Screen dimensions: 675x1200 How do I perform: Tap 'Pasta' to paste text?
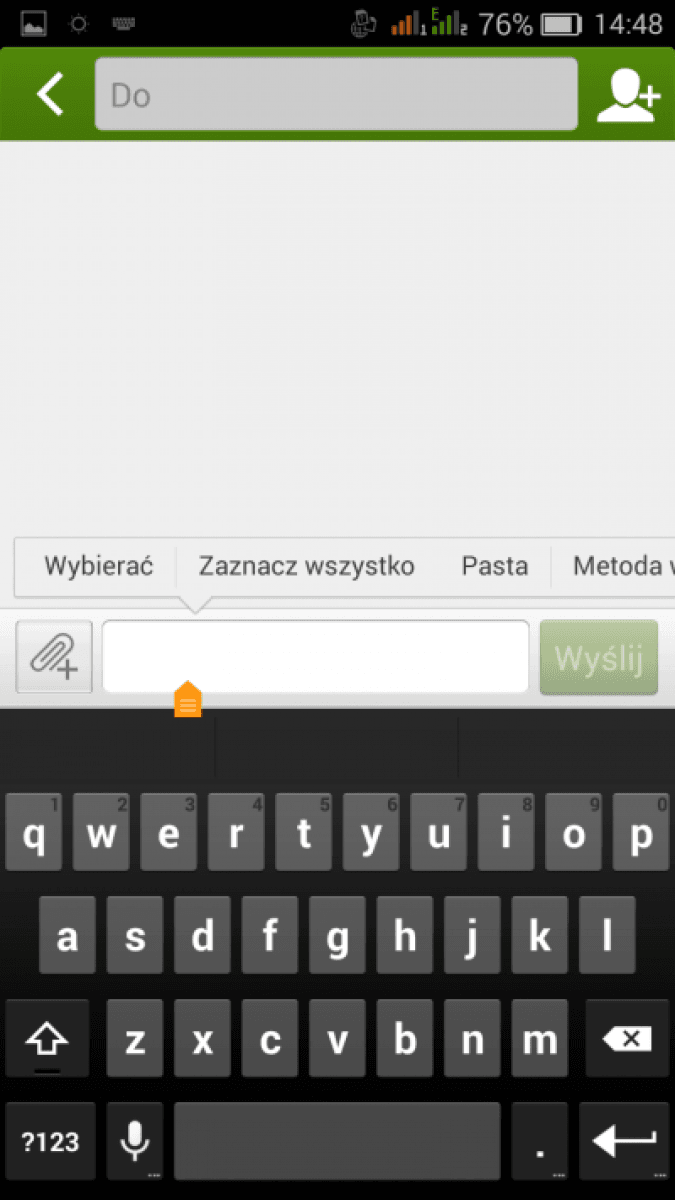[x=494, y=566]
